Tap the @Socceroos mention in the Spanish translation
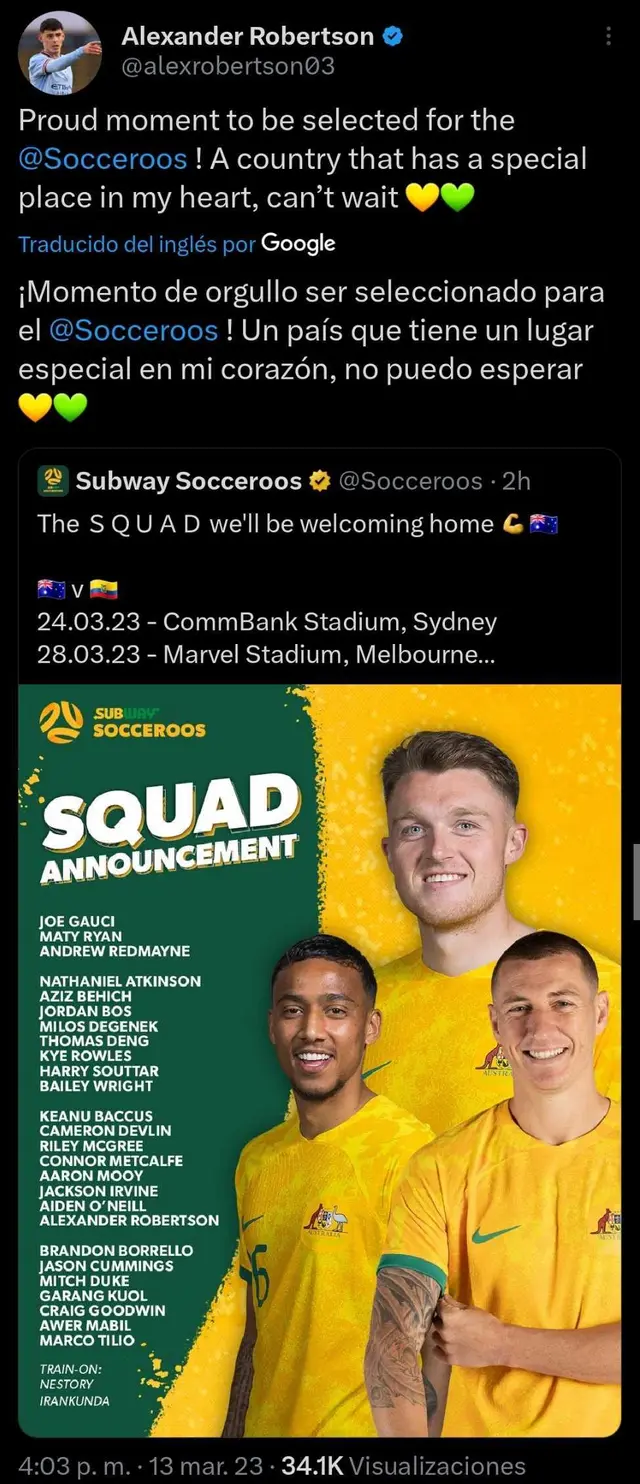640x1484 pixels. (x=132, y=331)
